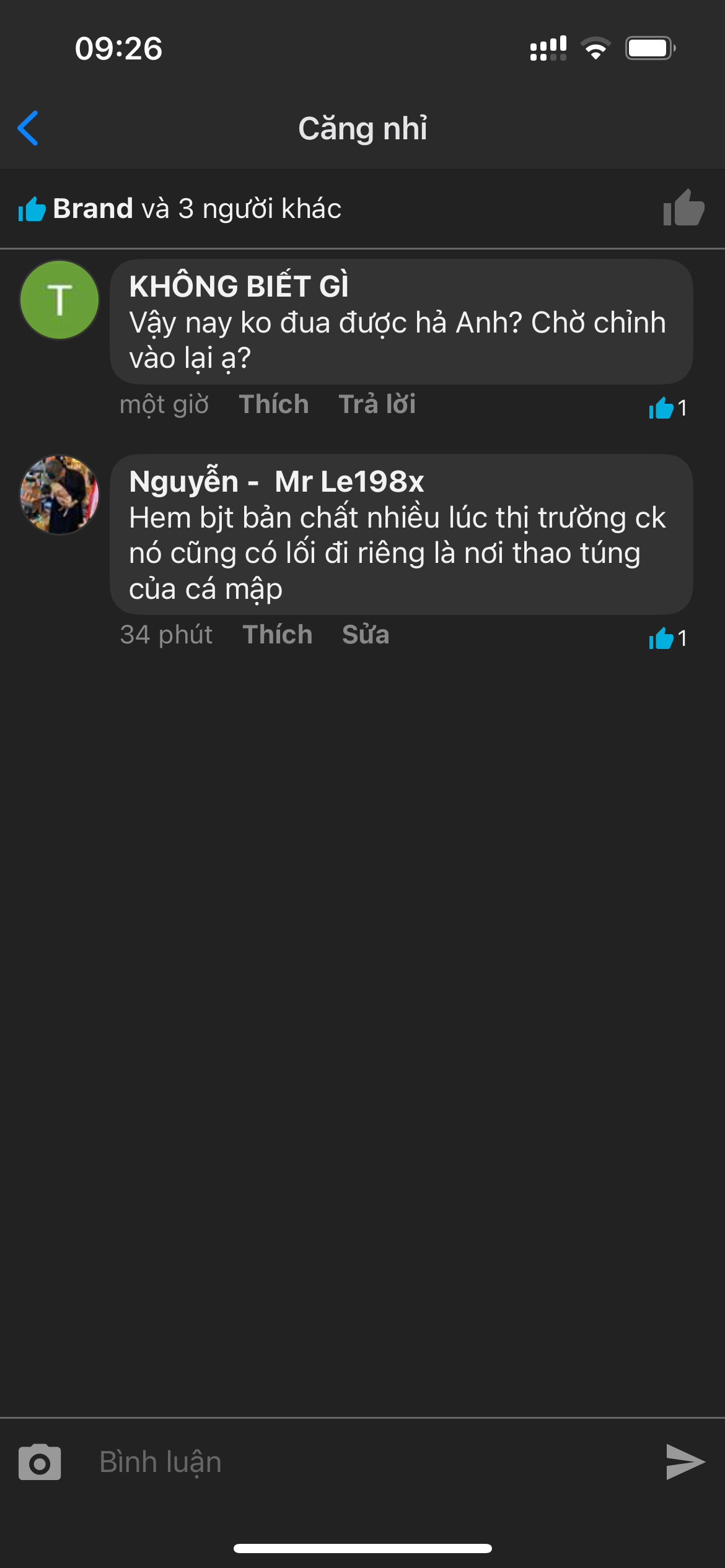This screenshot has height=1568, width=725.
Task: Like Nguyễn - Mr Le198x's comment via Thích
Action: [x=278, y=635]
